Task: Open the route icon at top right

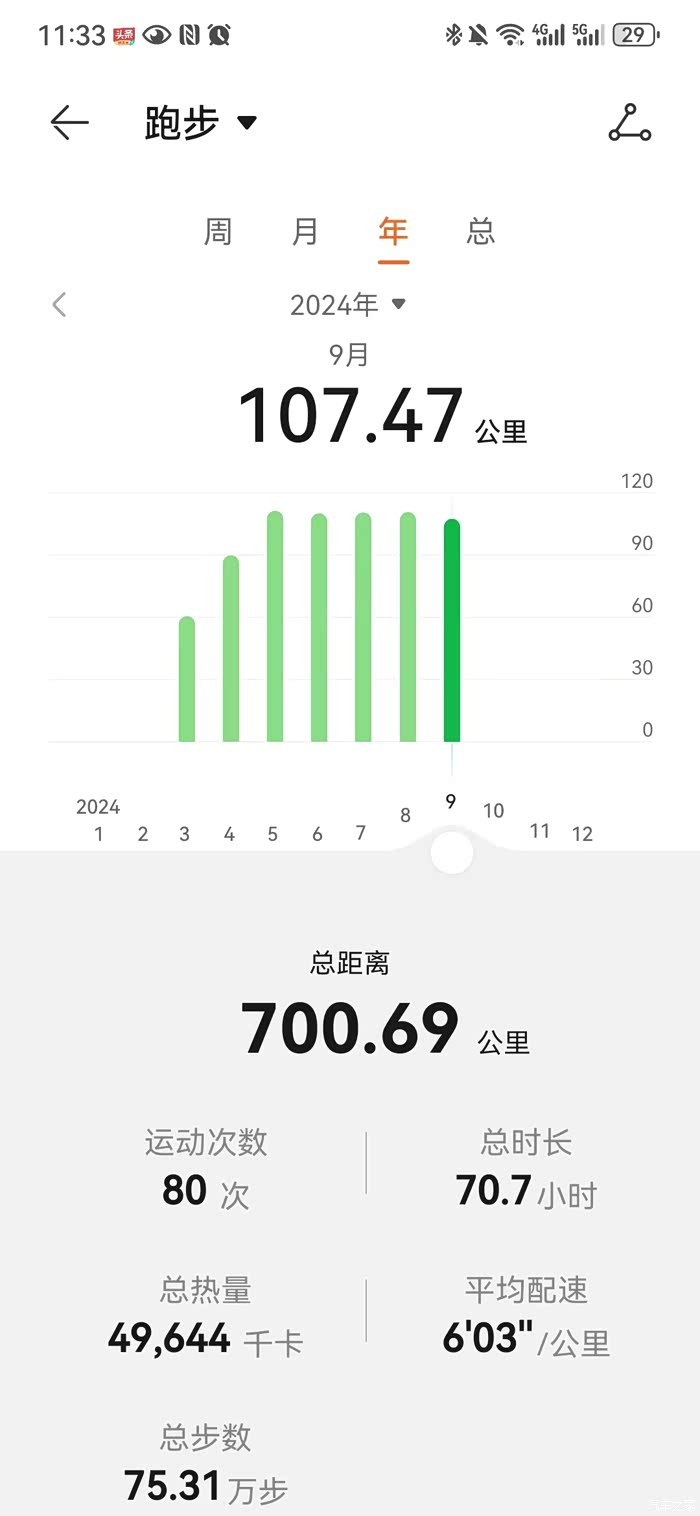Action: point(630,122)
